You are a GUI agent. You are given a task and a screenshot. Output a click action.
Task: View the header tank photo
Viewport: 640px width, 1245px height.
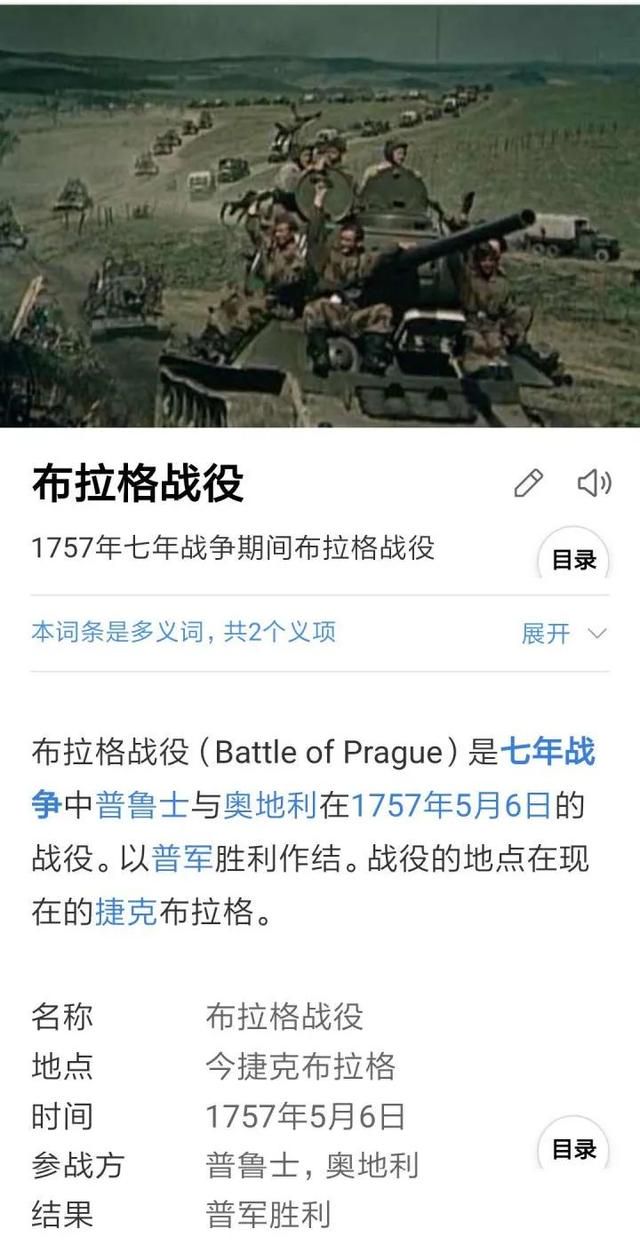(320, 215)
